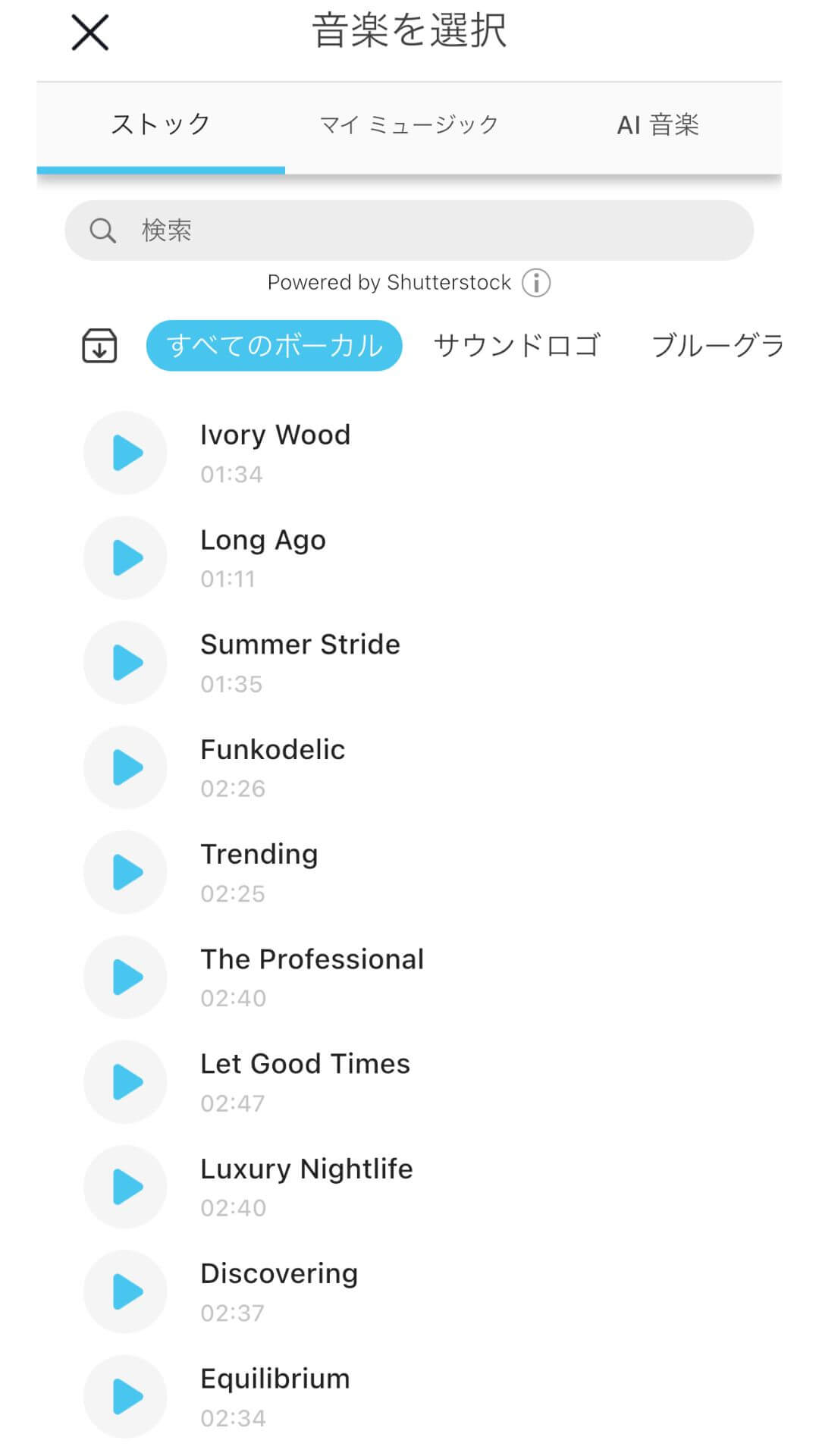Play the track "Ivory Wood"
Screen dimensions: 819x1456
click(125, 453)
